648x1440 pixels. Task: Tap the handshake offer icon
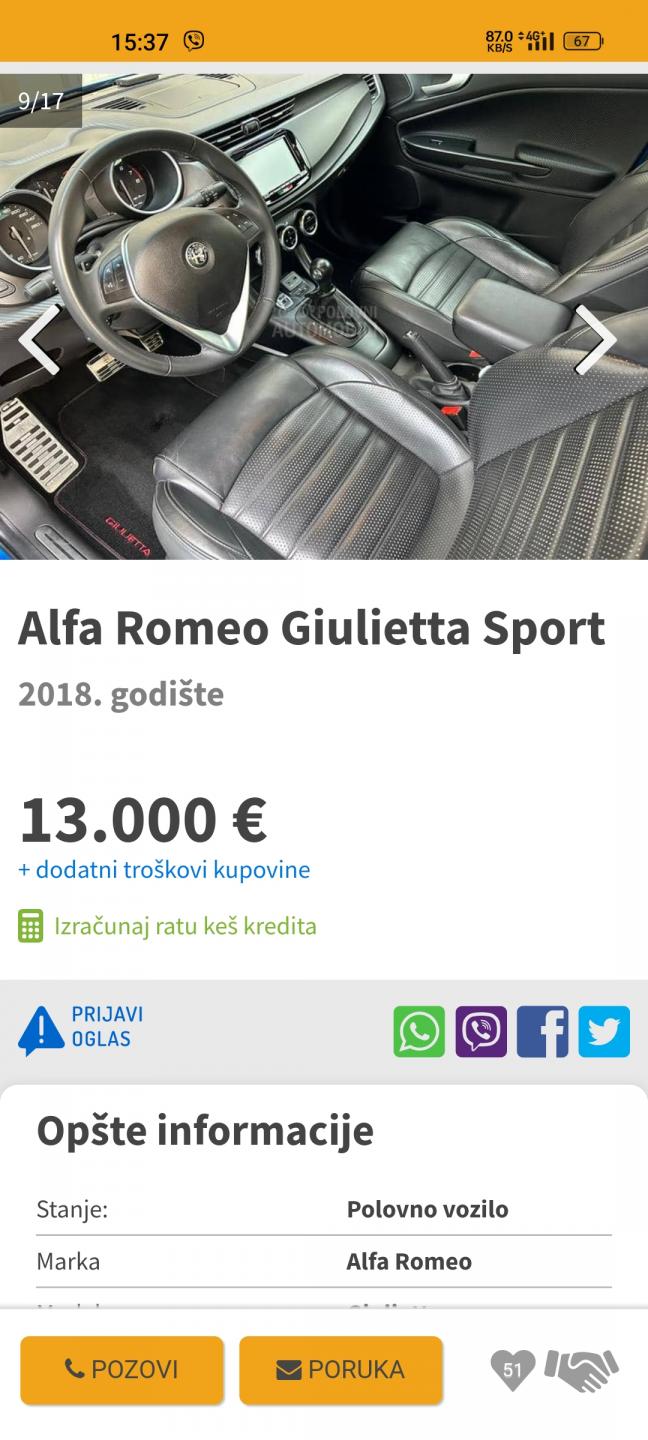point(582,1370)
